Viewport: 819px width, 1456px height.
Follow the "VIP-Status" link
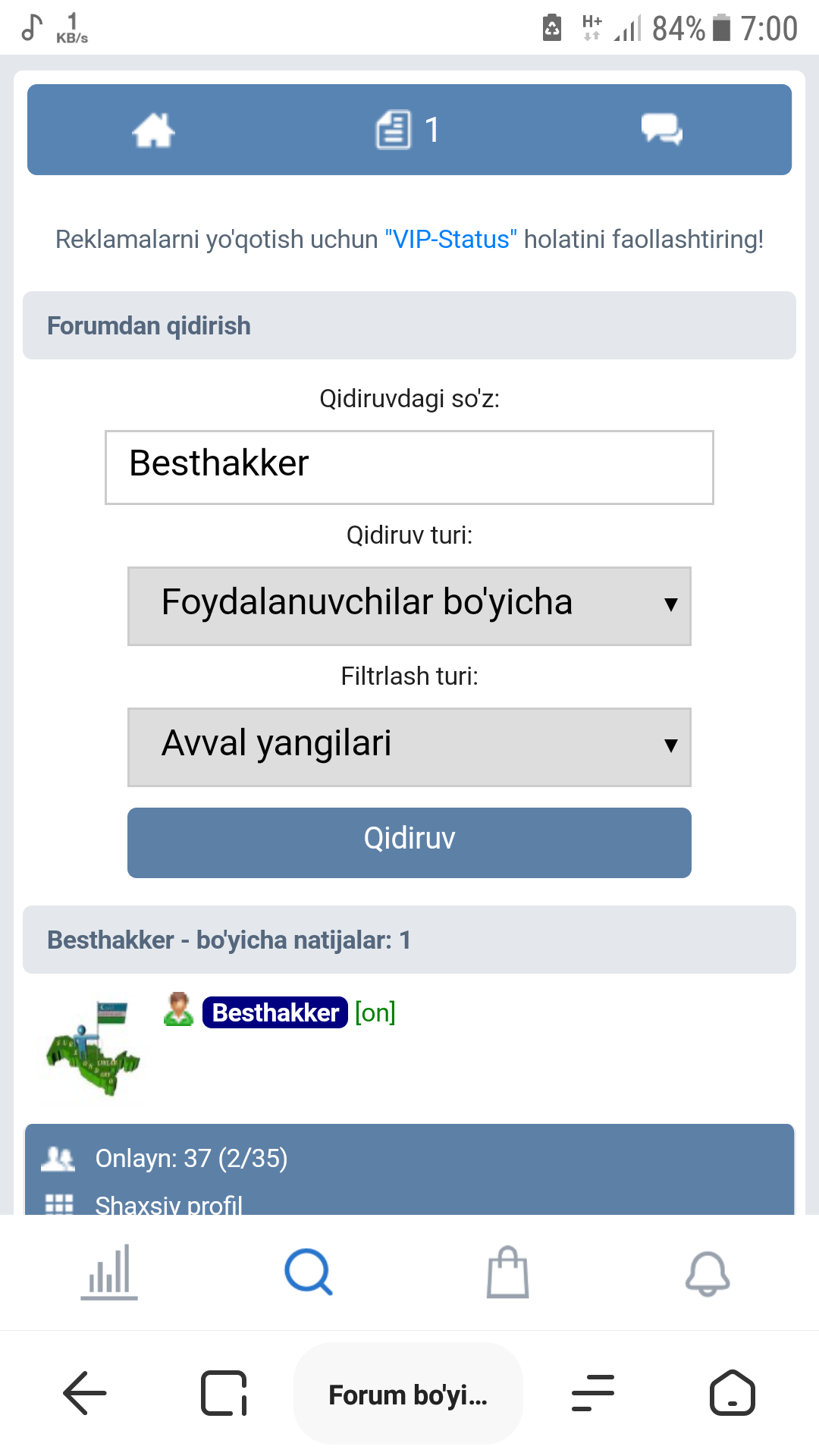(451, 240)
